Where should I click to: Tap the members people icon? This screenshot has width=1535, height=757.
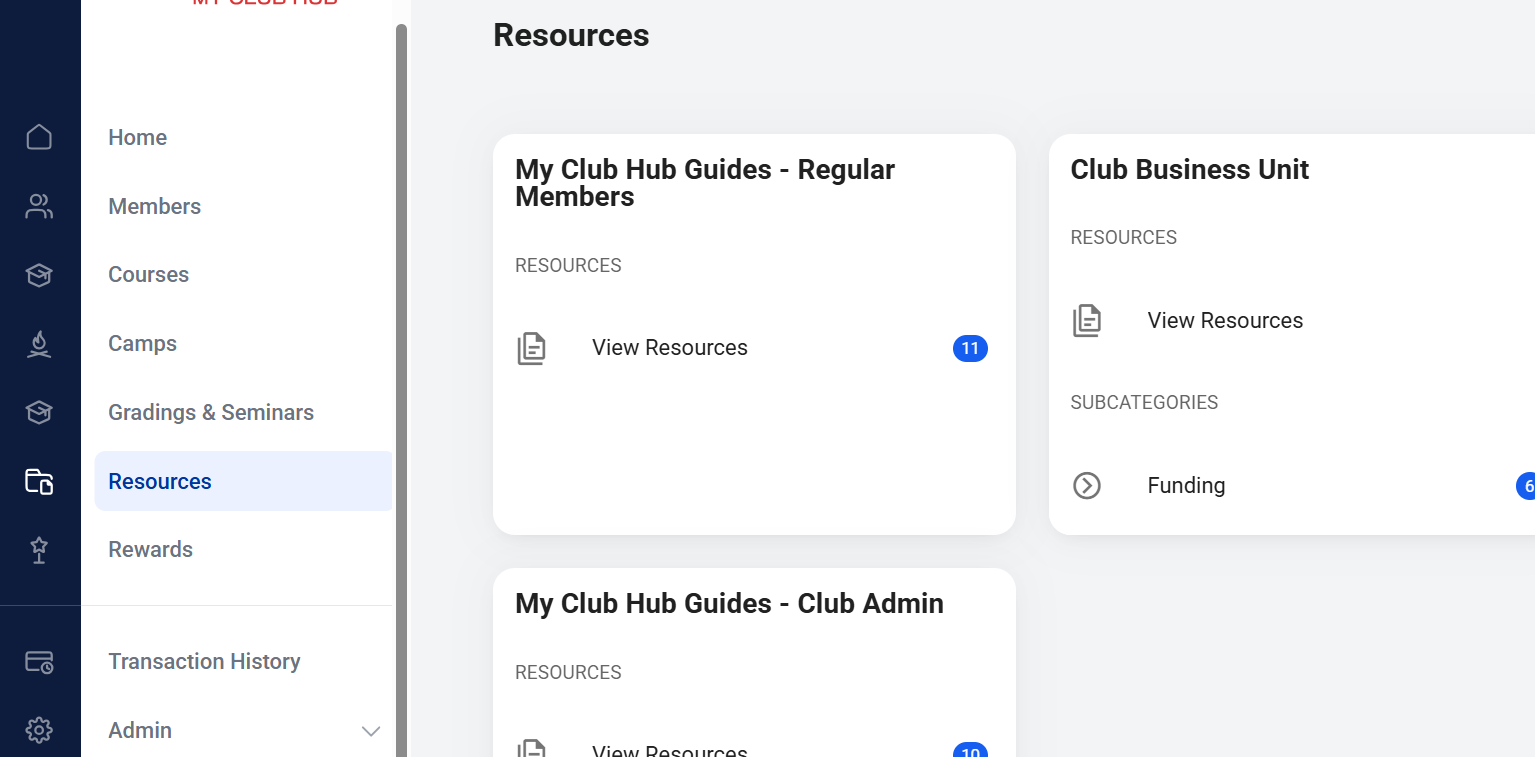(x=39, y=206)
